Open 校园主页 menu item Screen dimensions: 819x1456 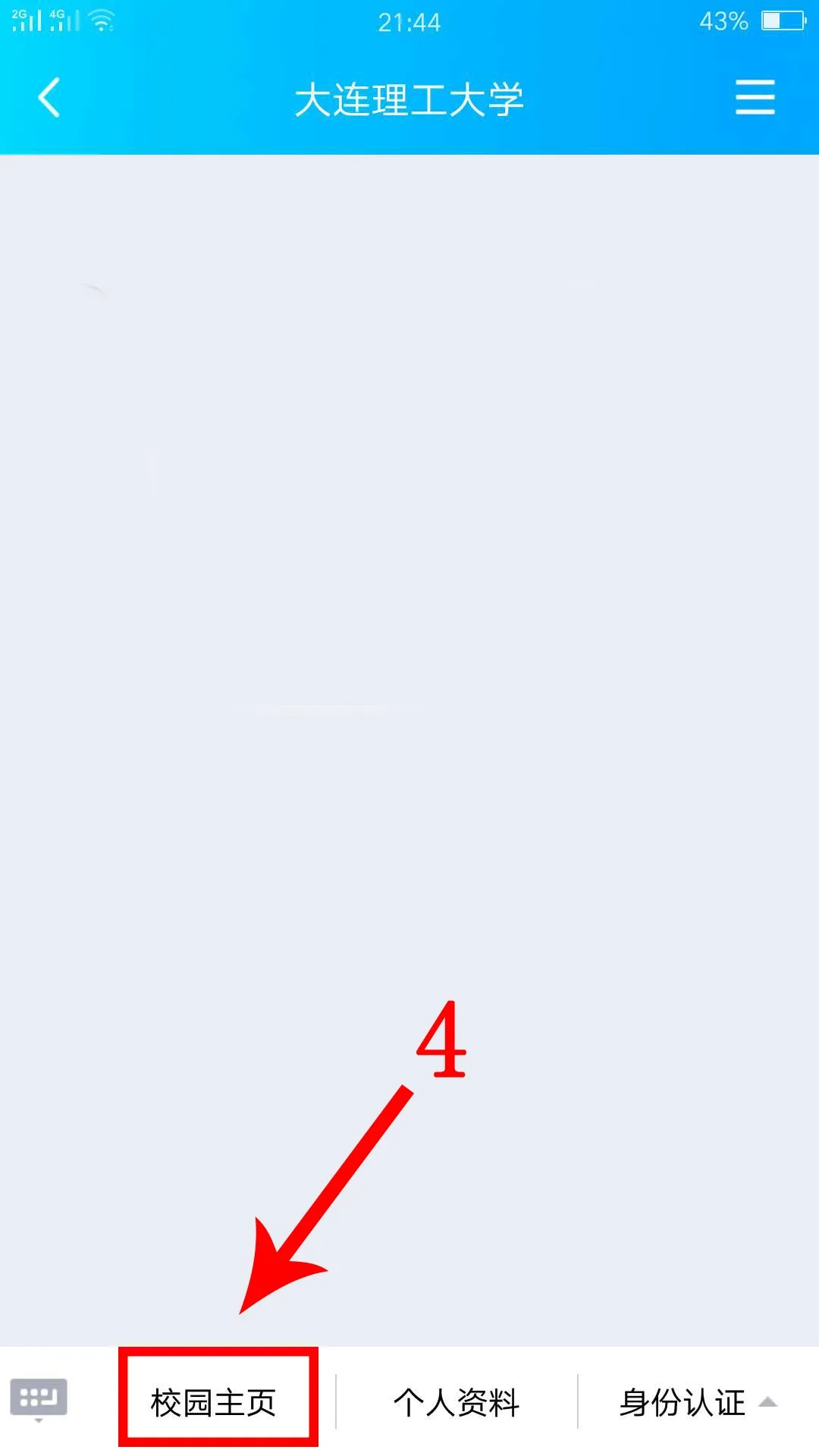(213, 1403)
